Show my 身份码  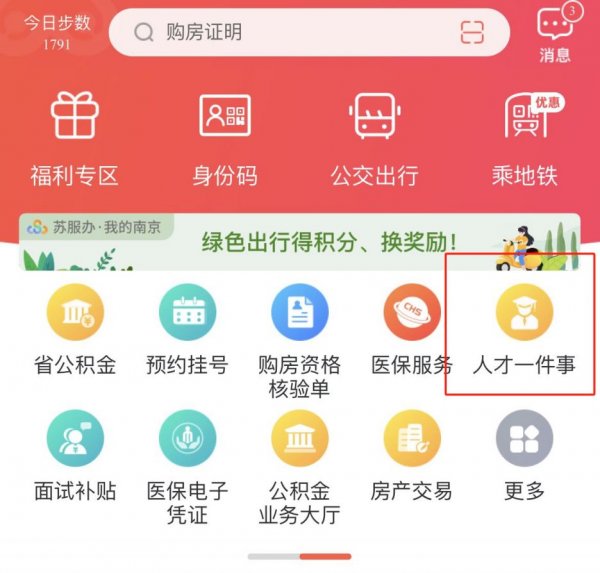225,139
